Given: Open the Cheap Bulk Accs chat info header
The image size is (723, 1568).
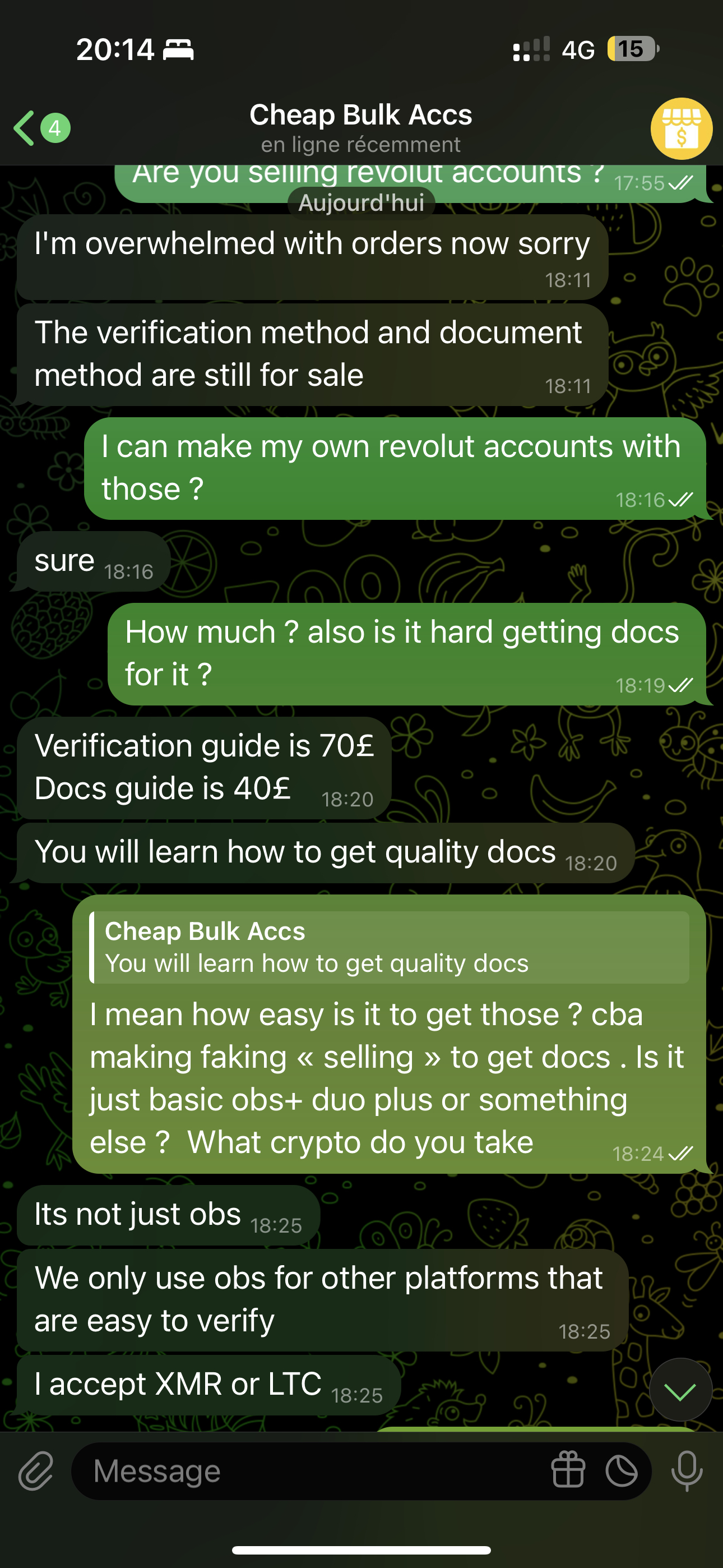Looking at the screenshot, I should pos(360,128).
